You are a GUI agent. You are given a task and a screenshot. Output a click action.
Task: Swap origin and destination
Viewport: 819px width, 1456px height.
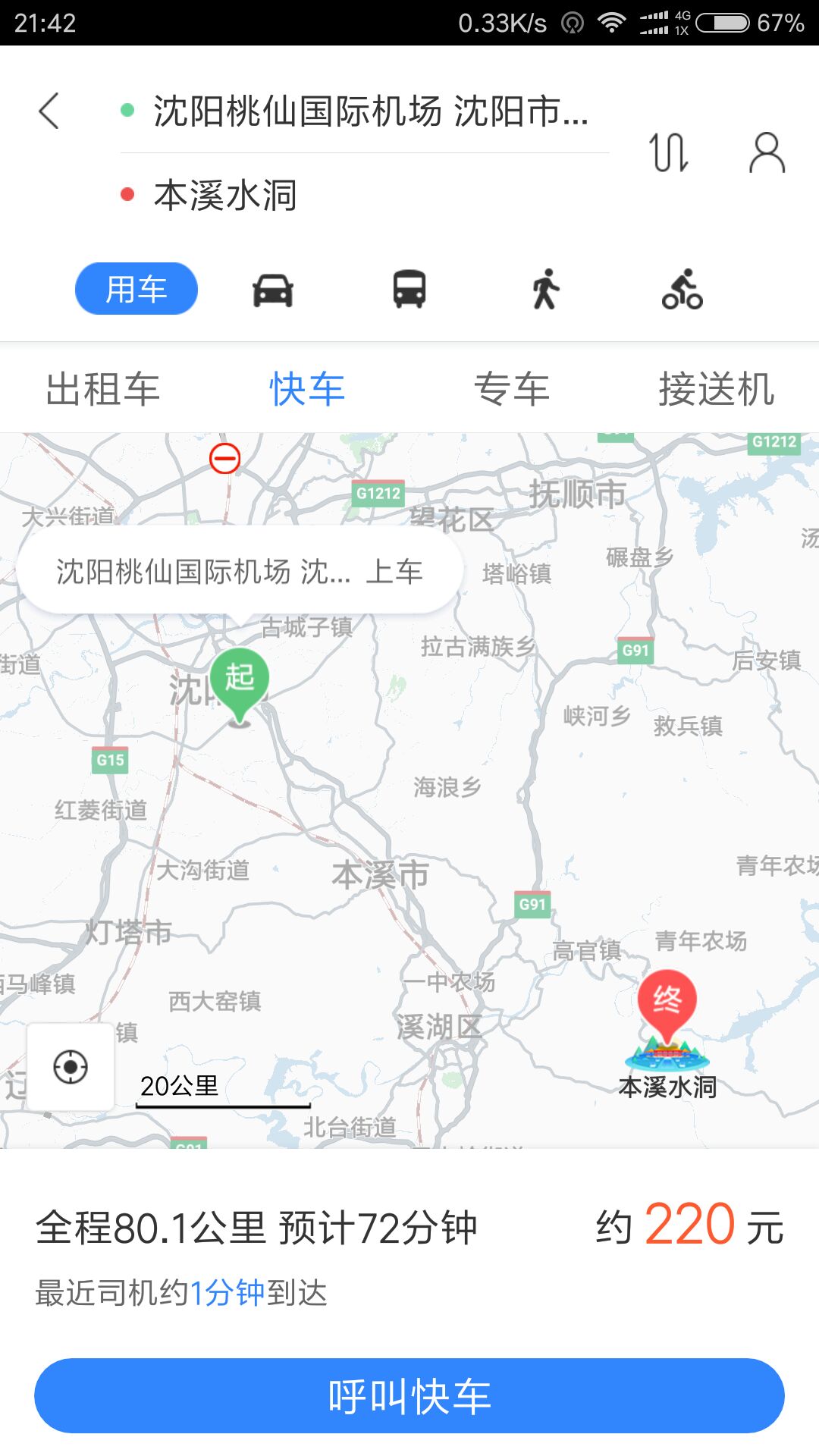pyautogui.click(x=669, y=152)
